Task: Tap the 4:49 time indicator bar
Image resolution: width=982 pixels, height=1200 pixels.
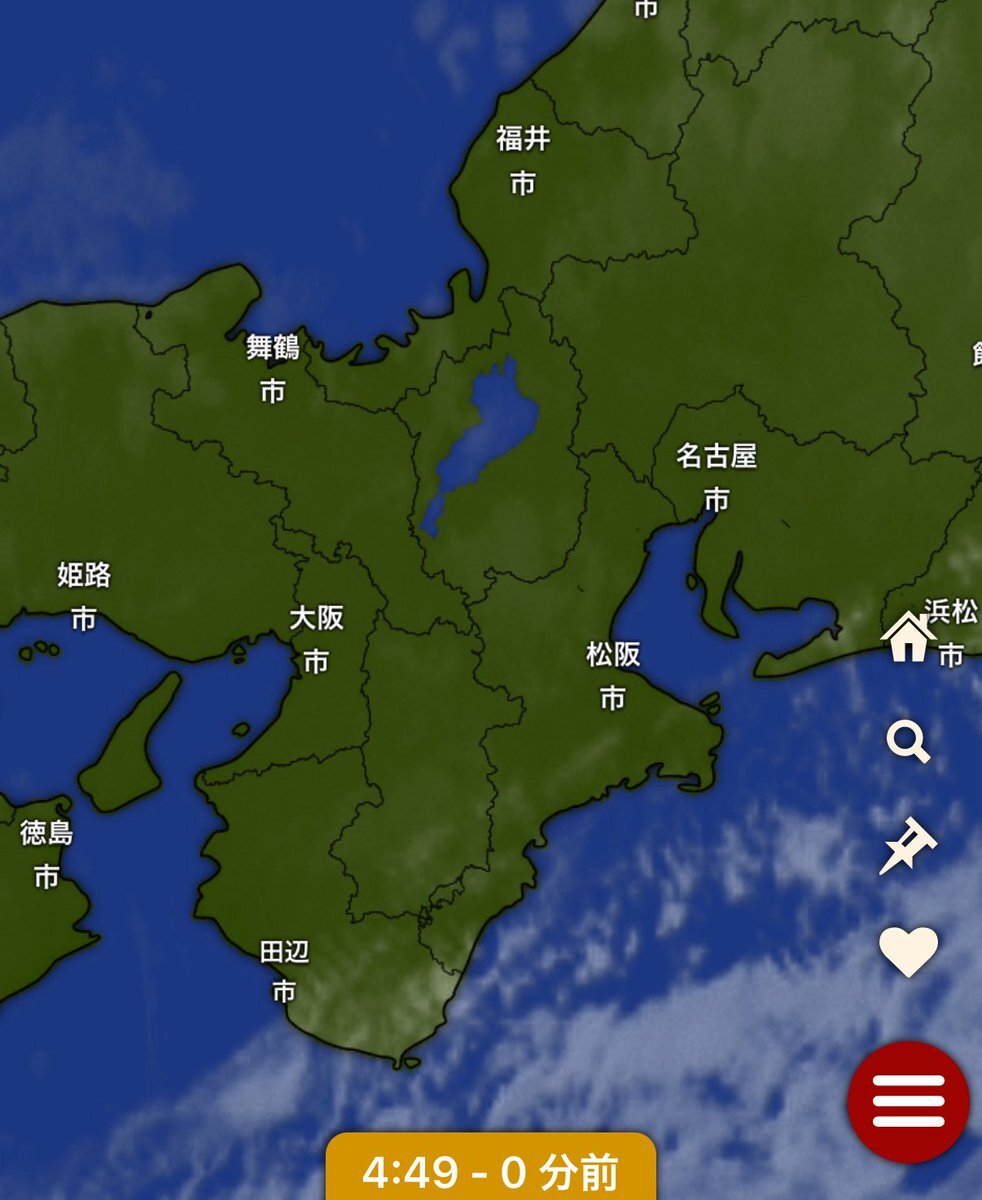Action: pyautogui.click(x=491, y=1170)
